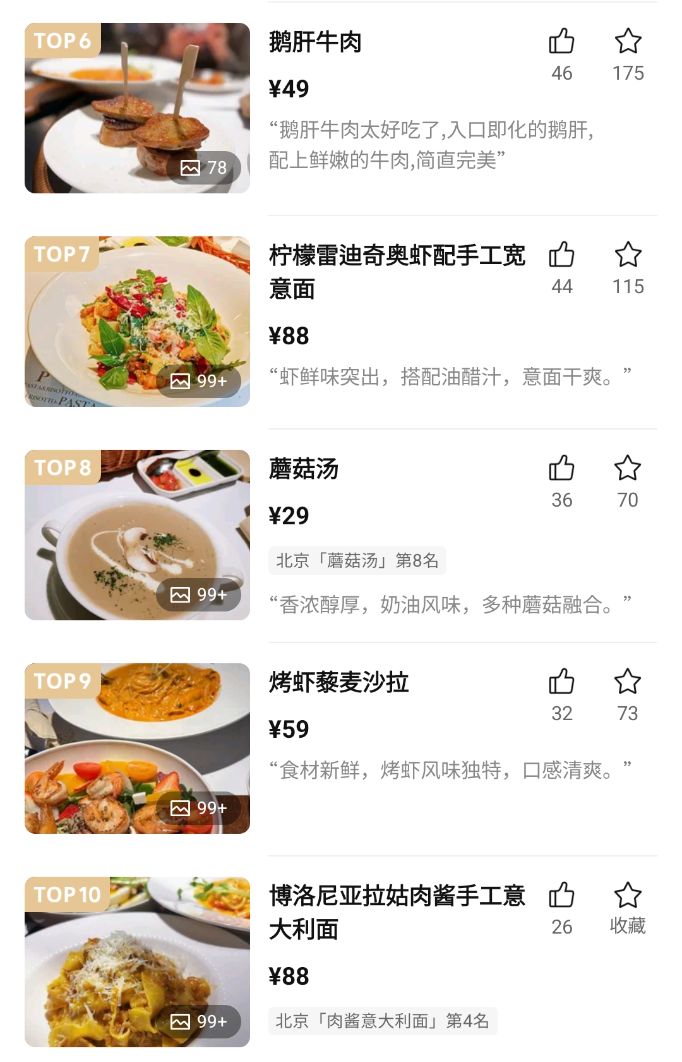682x1062 pixels.
Task: Favorite the 鹅肝牛肉 dish
Action: pos(628,42)
